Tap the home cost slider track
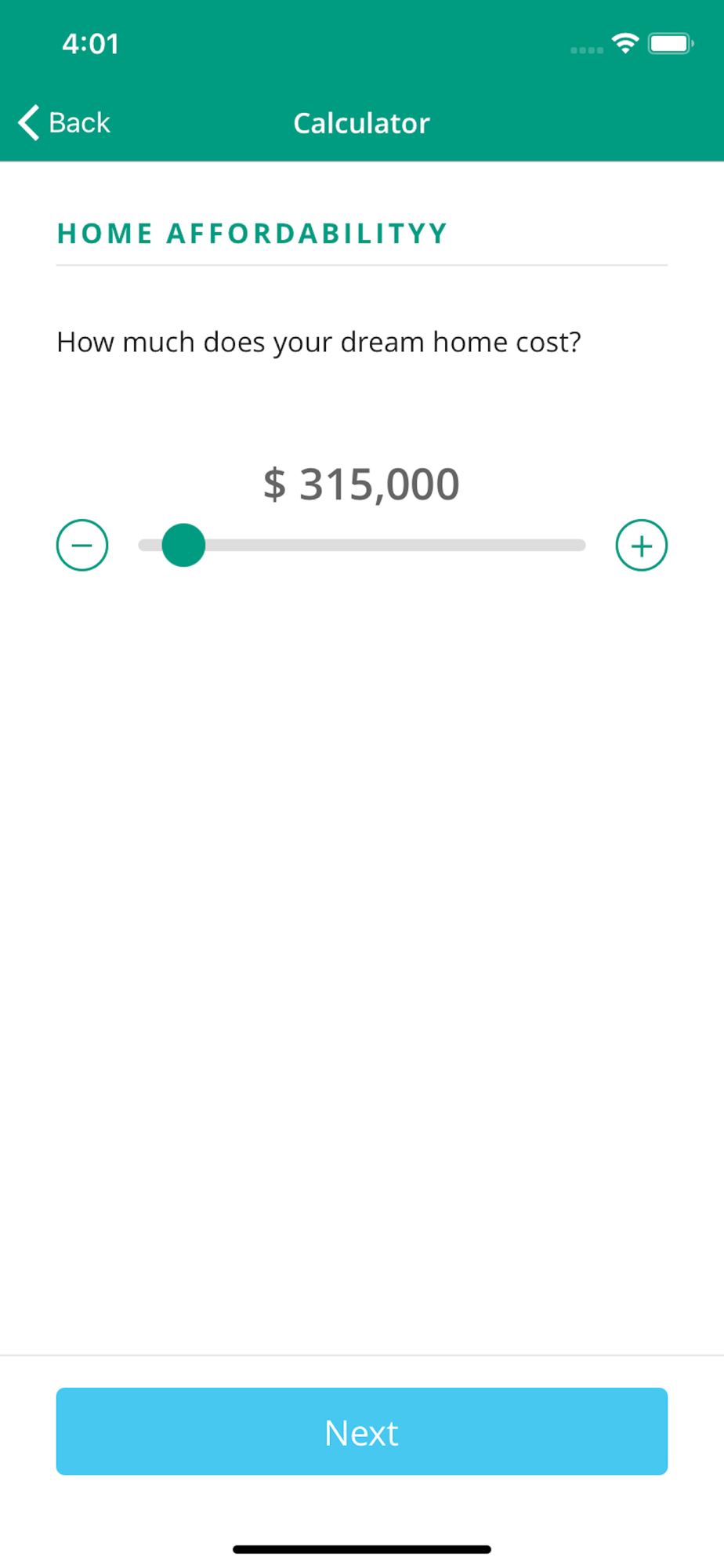The height and width of the screenshot is (1568, 724). (362, 545)
